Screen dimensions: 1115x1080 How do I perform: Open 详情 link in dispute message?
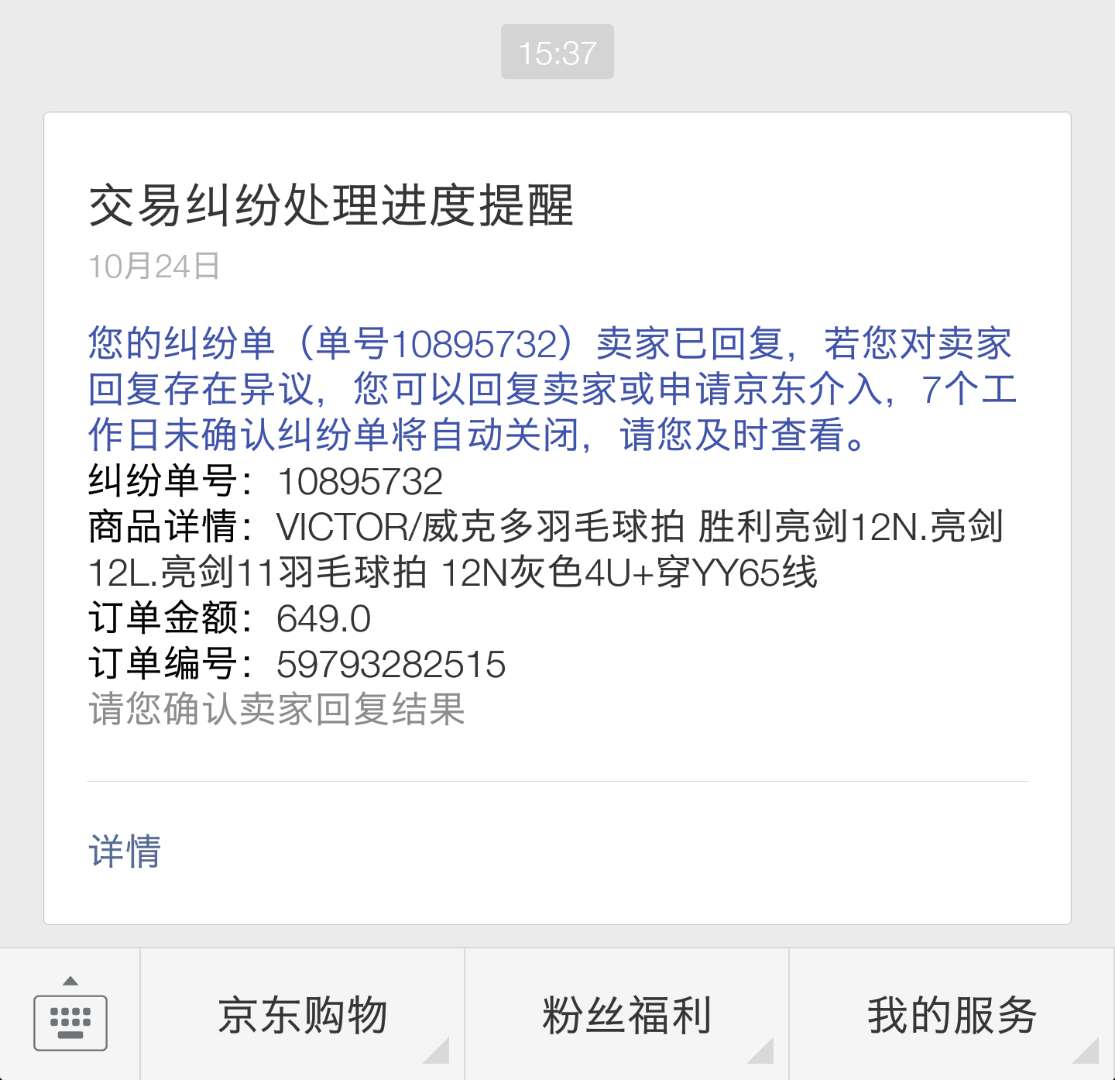coord(125,851)
